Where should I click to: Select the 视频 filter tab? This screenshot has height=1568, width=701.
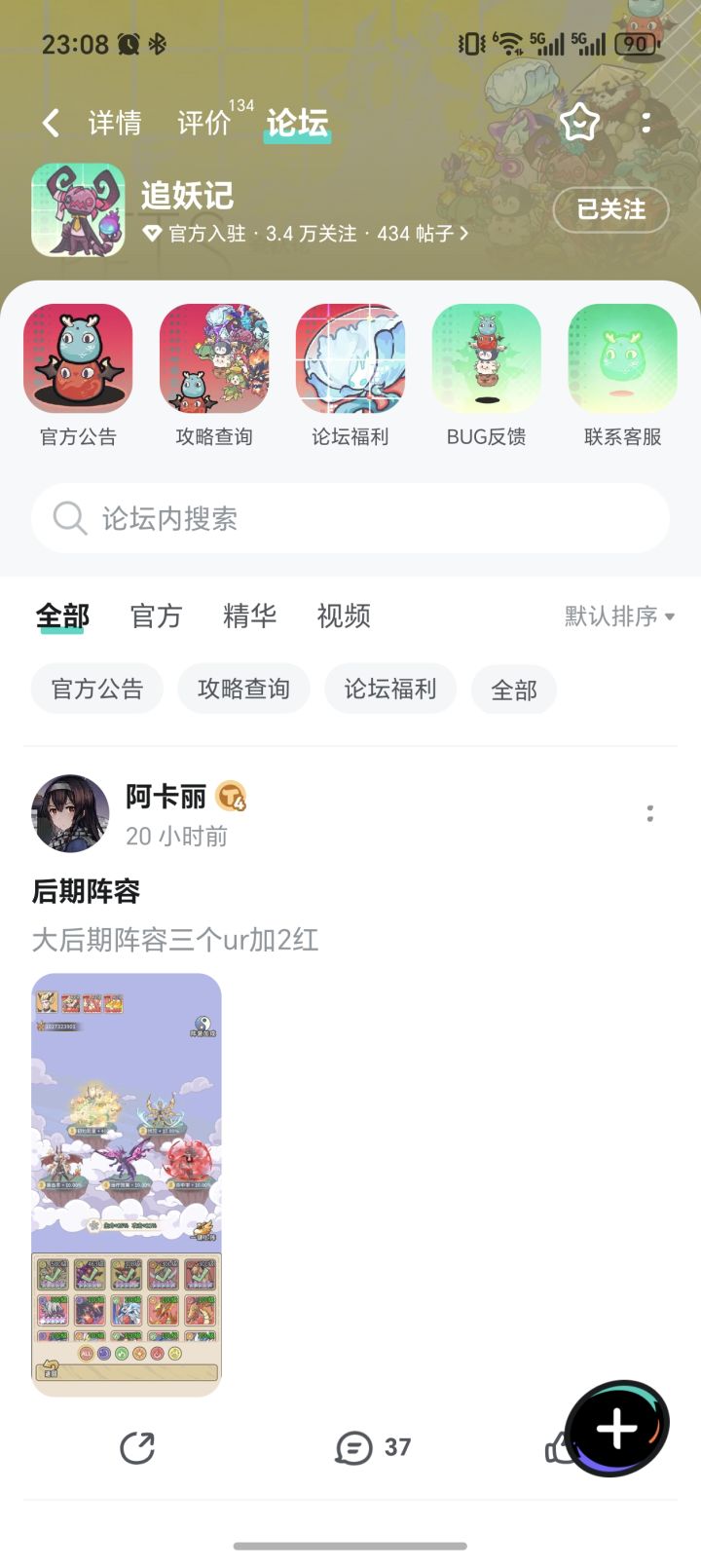[344, 616]
